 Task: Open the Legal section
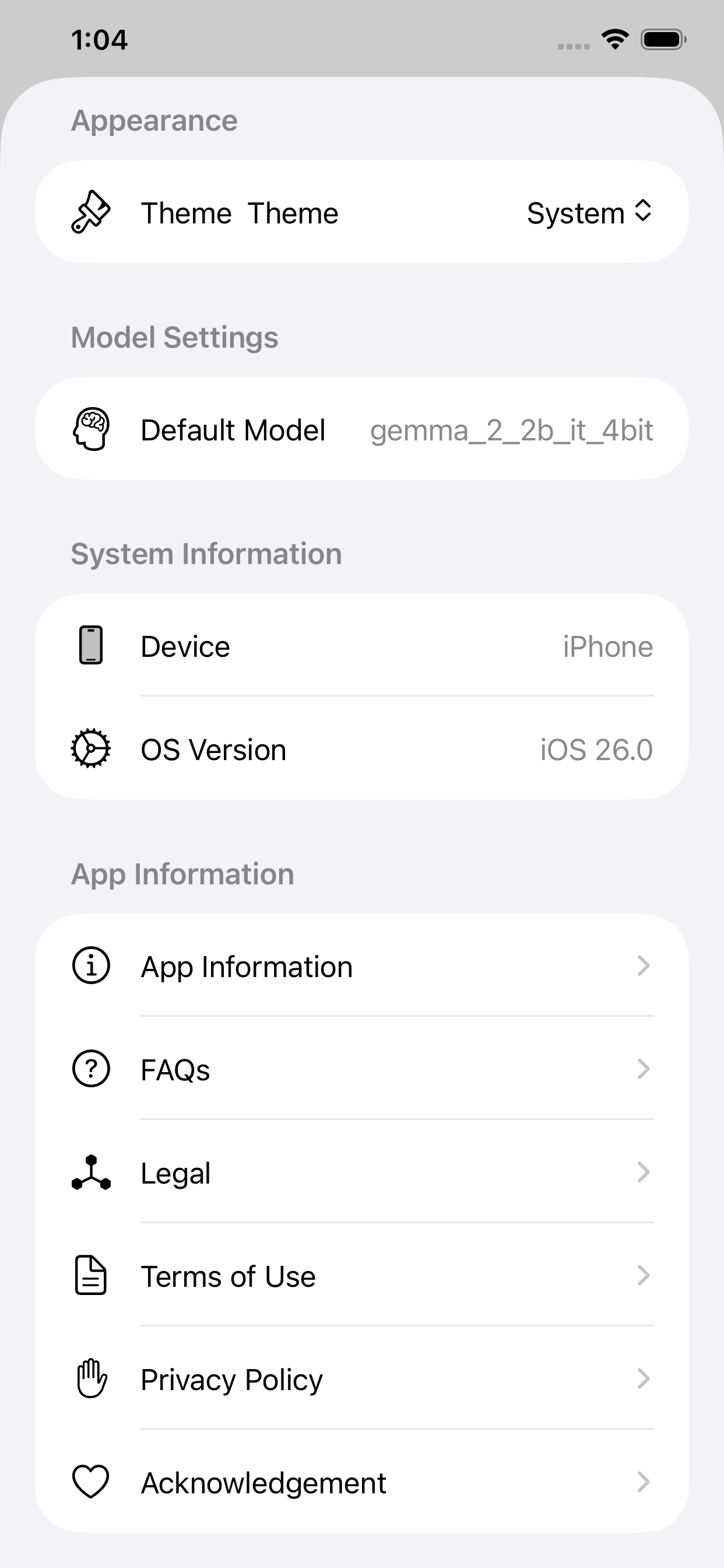361,1172
